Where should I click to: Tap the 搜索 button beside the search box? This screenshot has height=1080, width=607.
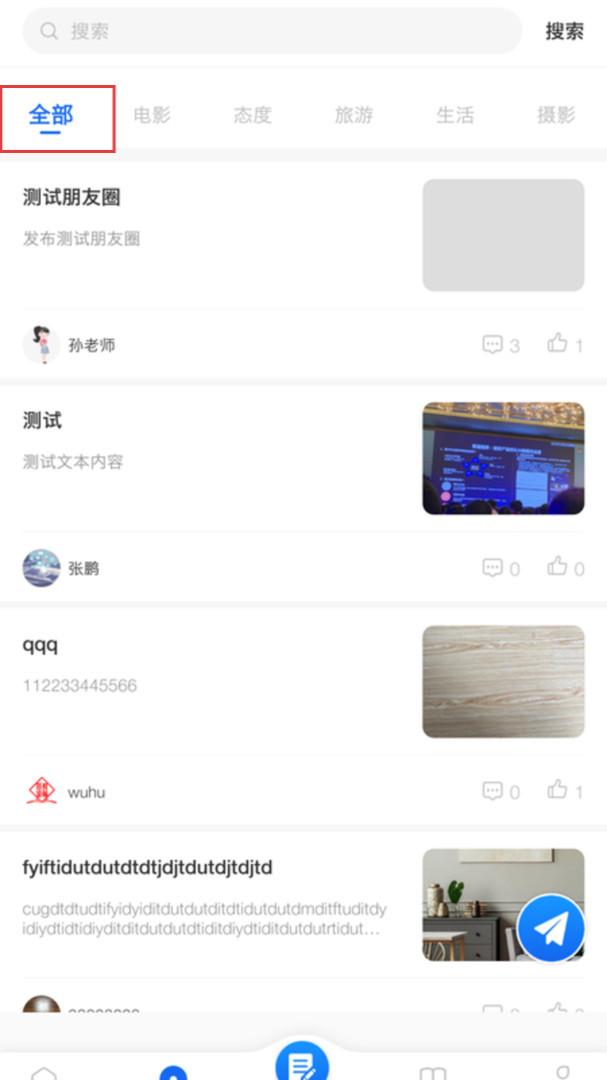click(565, 31)
